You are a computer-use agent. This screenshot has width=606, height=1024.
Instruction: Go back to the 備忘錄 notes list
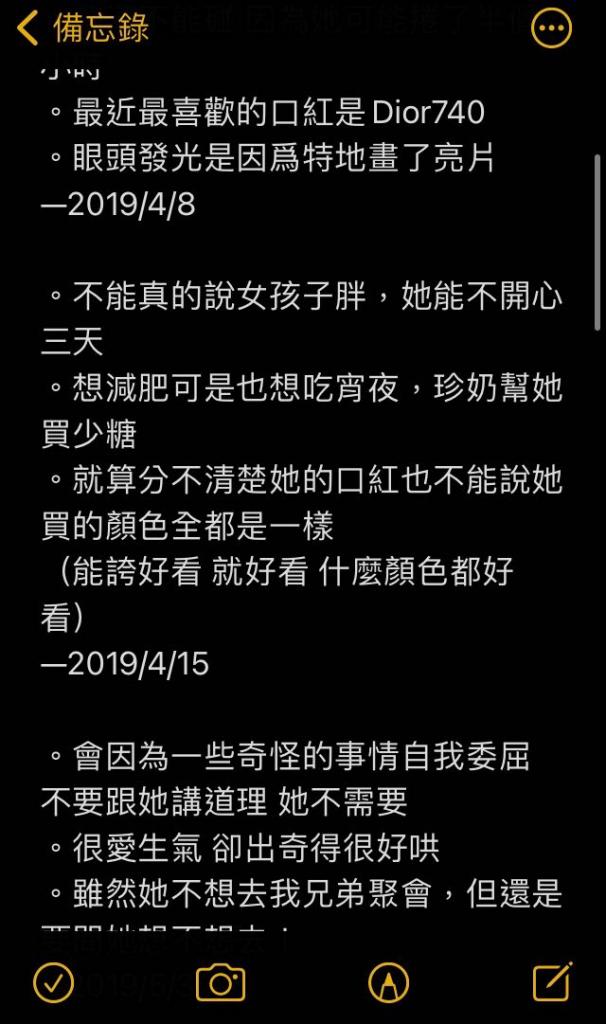coord(80,28)
